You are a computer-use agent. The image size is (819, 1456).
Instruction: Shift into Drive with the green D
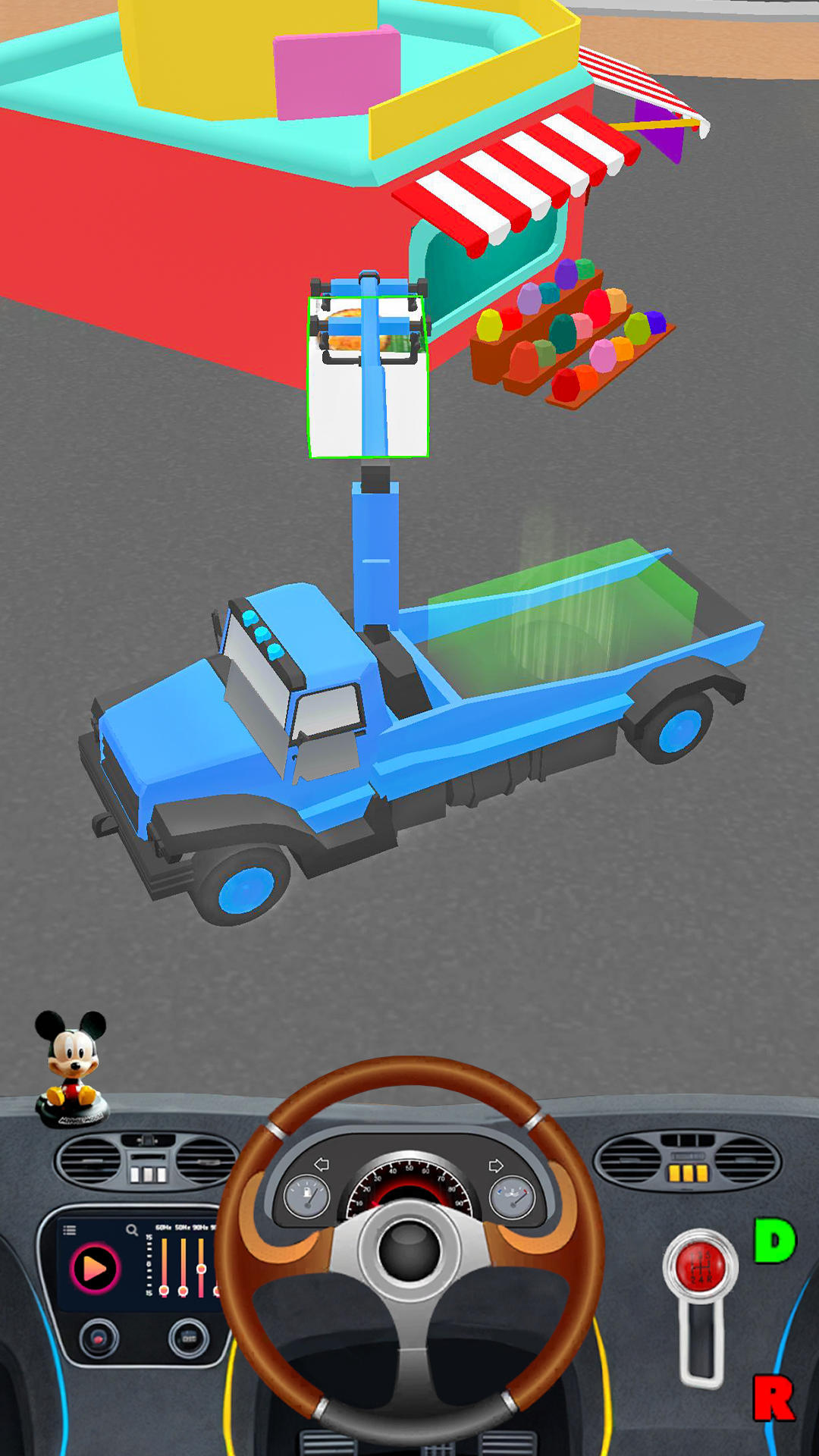pos(774,1241)
